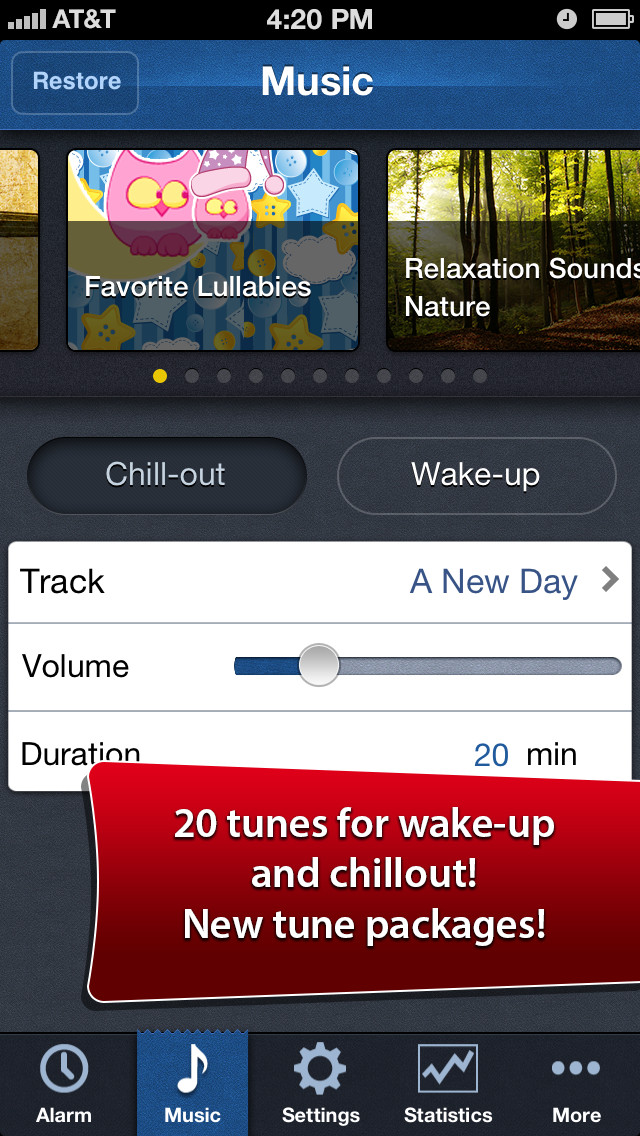Open the Track row showing A New Day
The width and height of the screenshot is (640, 1136).
click(x=320, y=582)
